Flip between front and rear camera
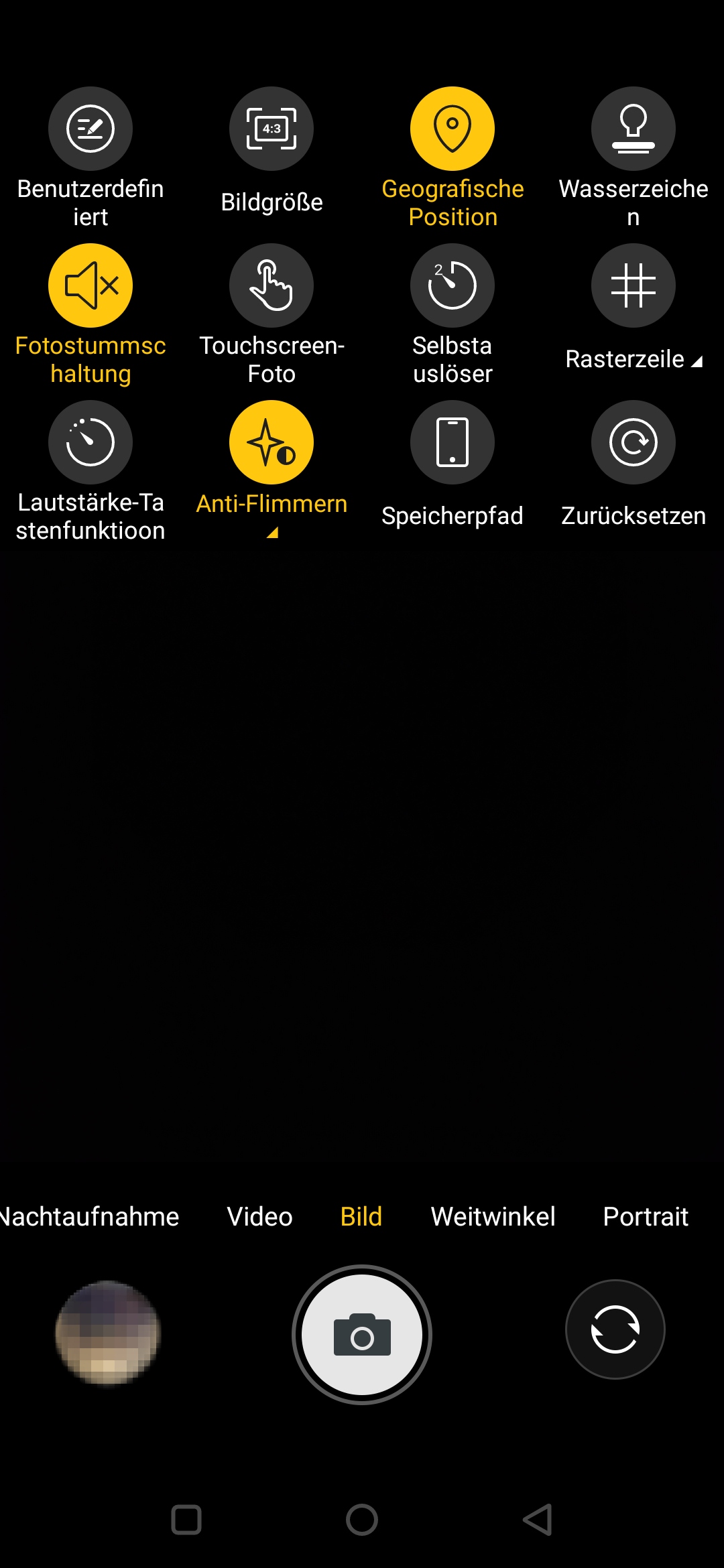This screenshot has width=724, height=1568. 615,1329
